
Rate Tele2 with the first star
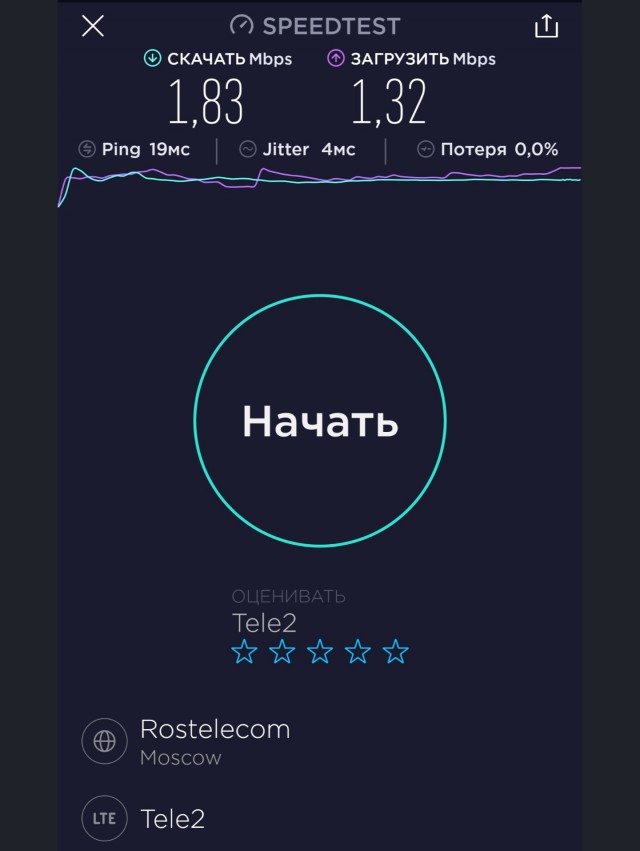tap(244, 653)
